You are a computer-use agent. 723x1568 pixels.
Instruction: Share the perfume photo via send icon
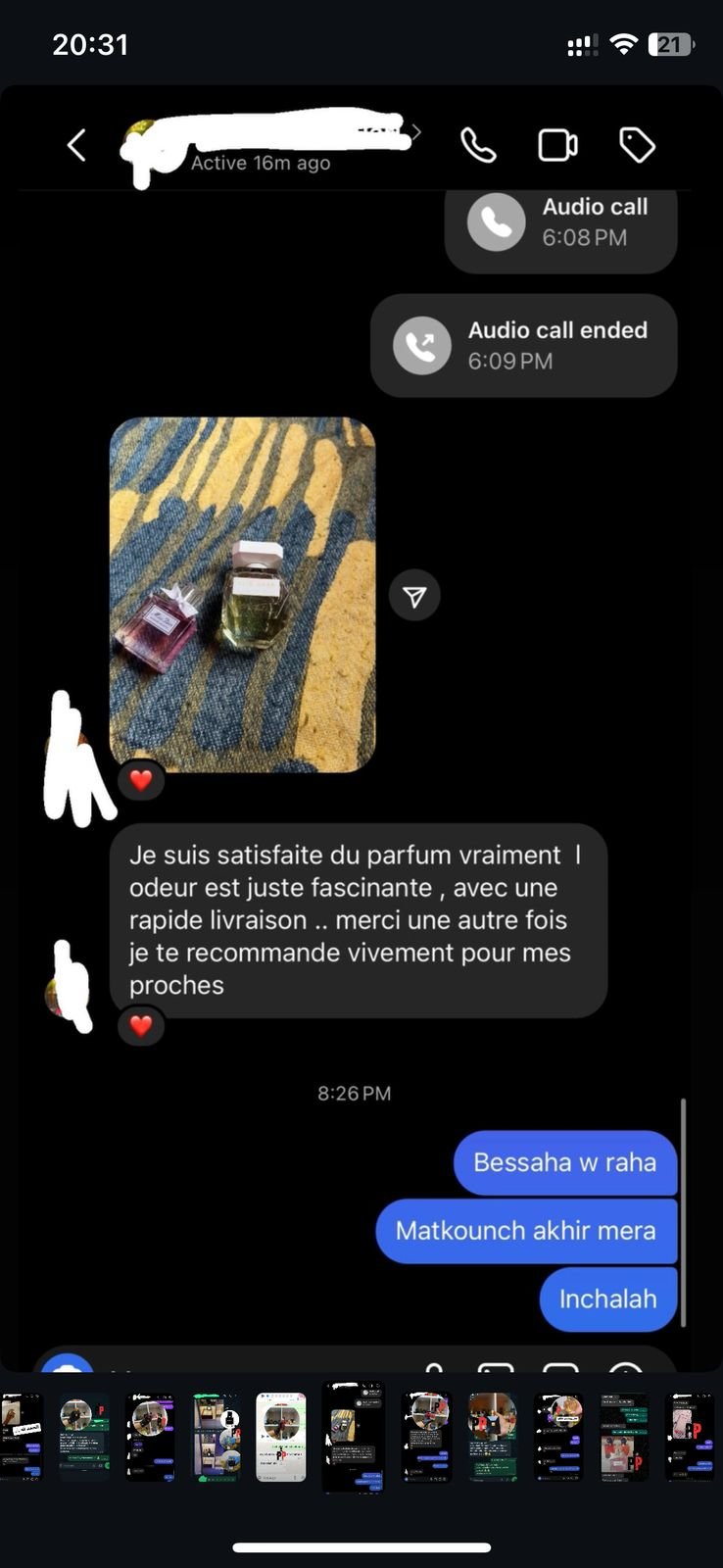414,596
